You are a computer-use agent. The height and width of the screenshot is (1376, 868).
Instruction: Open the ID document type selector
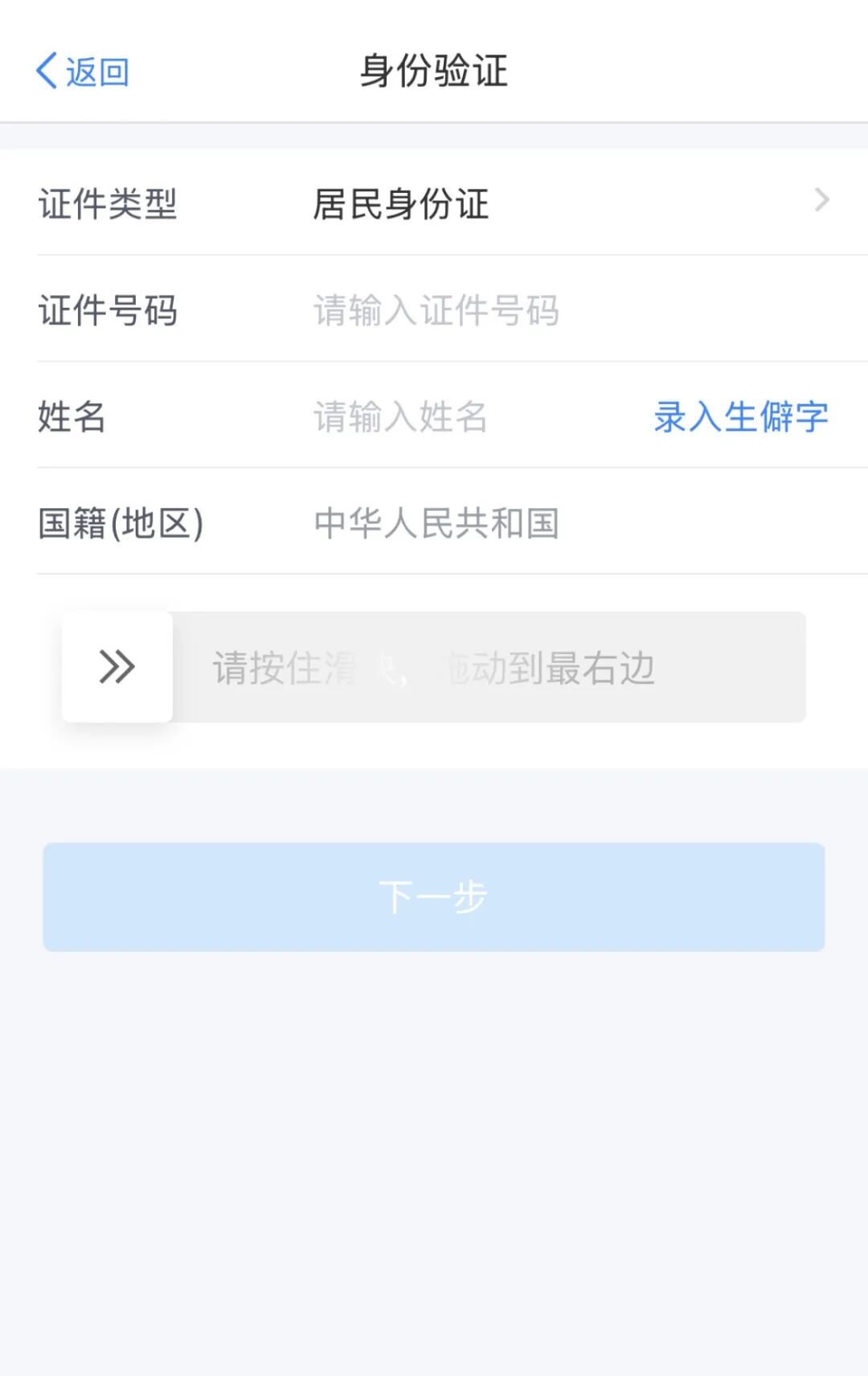(x=434, y=203)
